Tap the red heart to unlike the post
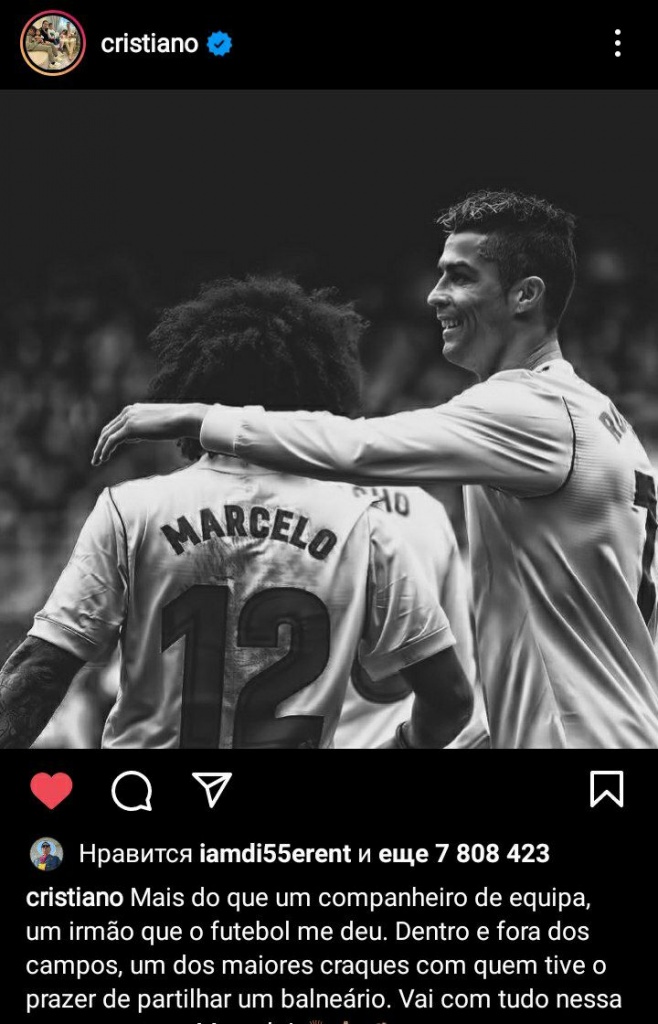The width and height of the screenshot is (658, 1024). (x=51, y=790)
